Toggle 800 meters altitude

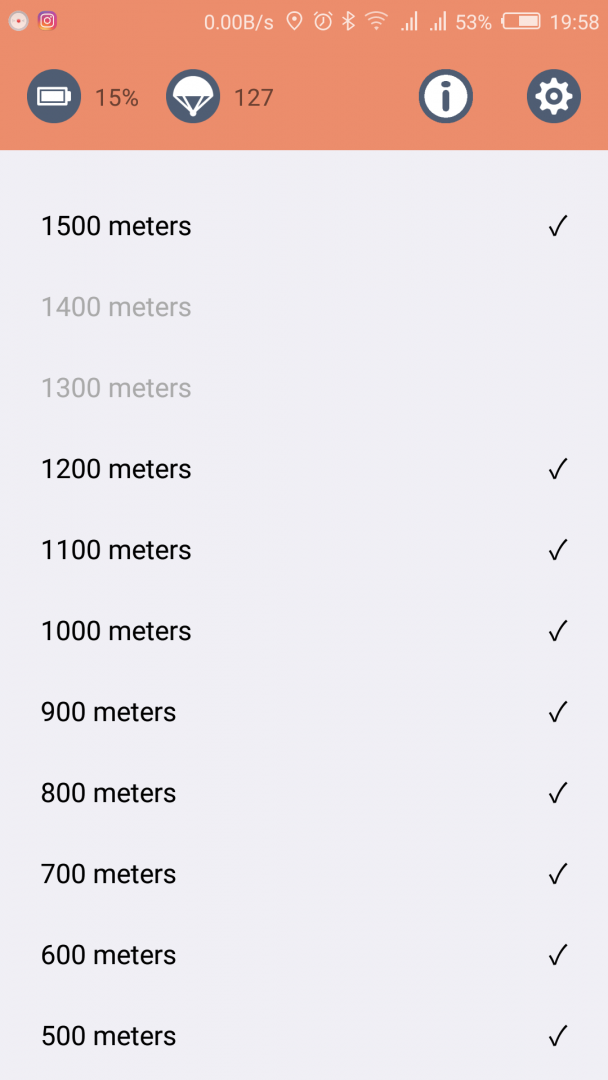pyautogui.click(x=304, y=793)
